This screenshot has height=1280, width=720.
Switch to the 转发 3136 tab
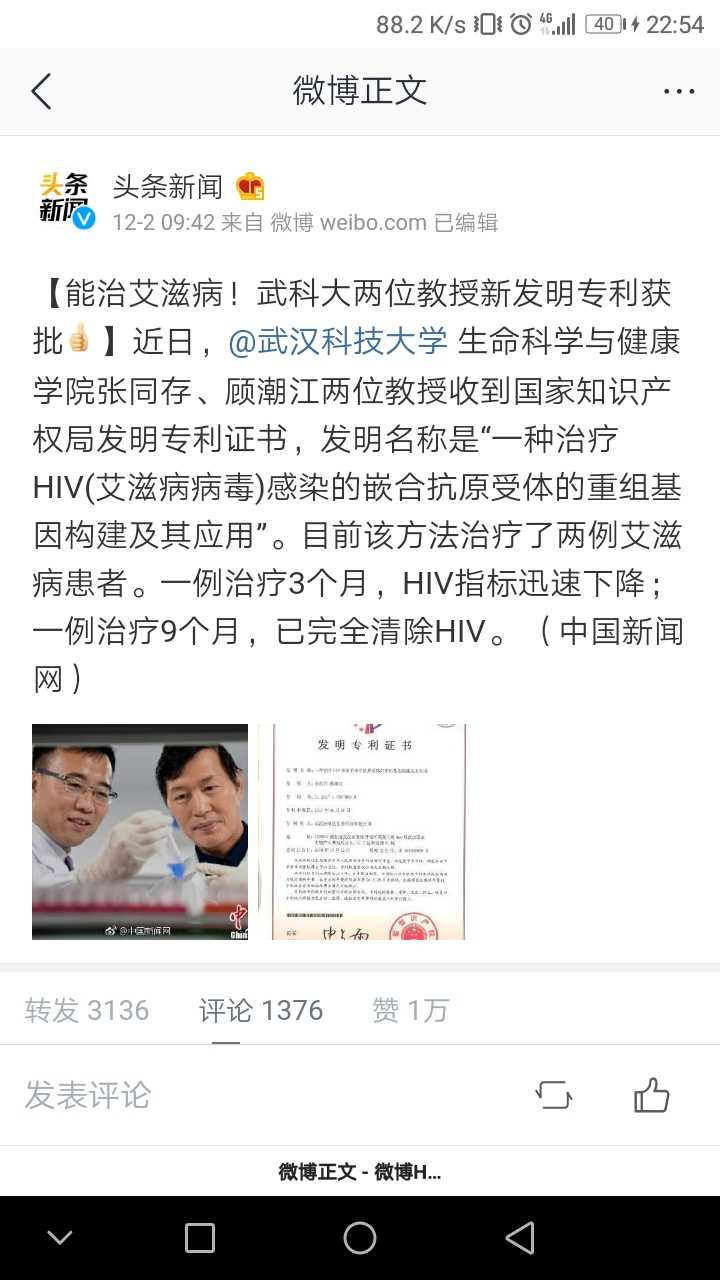[87, 1010]
